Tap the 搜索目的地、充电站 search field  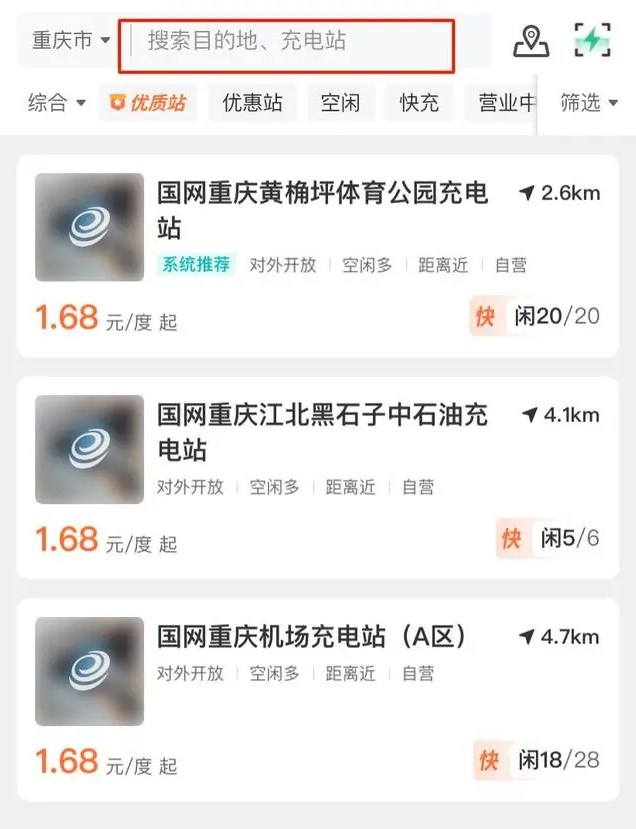288,42
